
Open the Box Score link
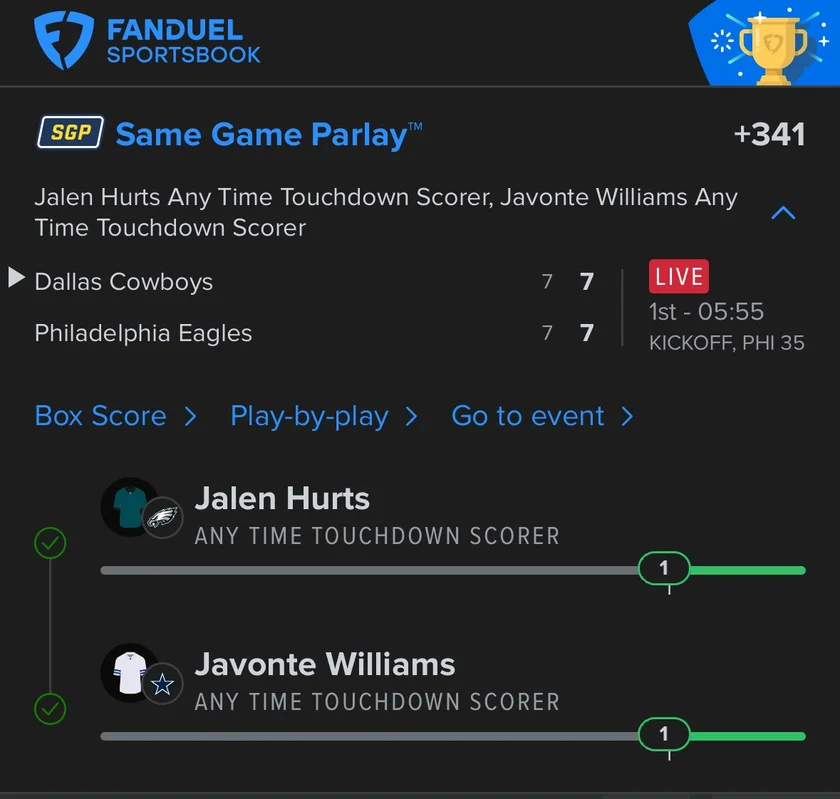click(x=115, y=416)
